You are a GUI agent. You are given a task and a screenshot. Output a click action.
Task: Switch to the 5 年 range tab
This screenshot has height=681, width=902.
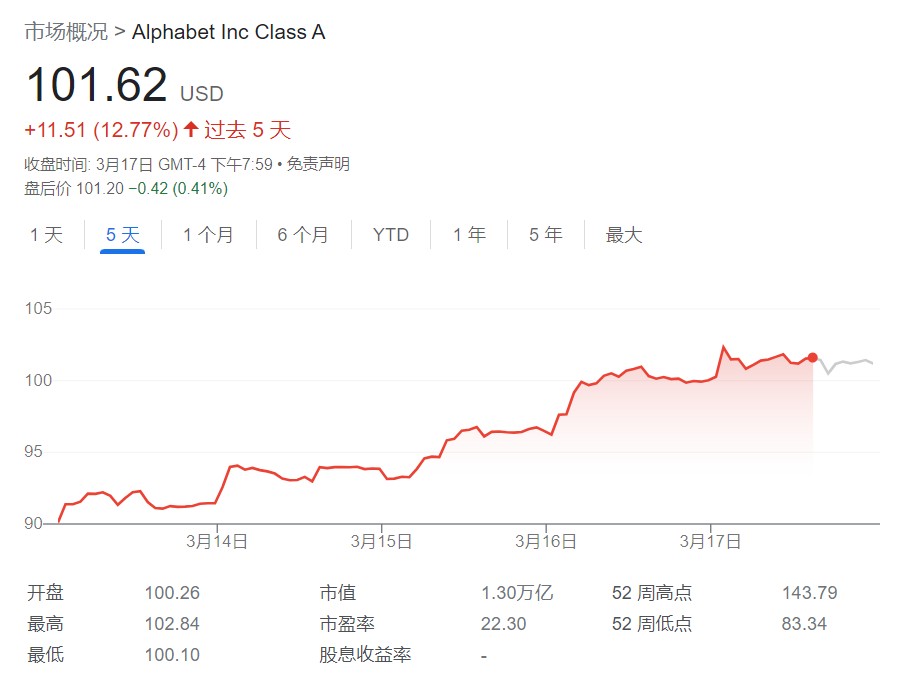pyautogui.click(x=546, y=235)
